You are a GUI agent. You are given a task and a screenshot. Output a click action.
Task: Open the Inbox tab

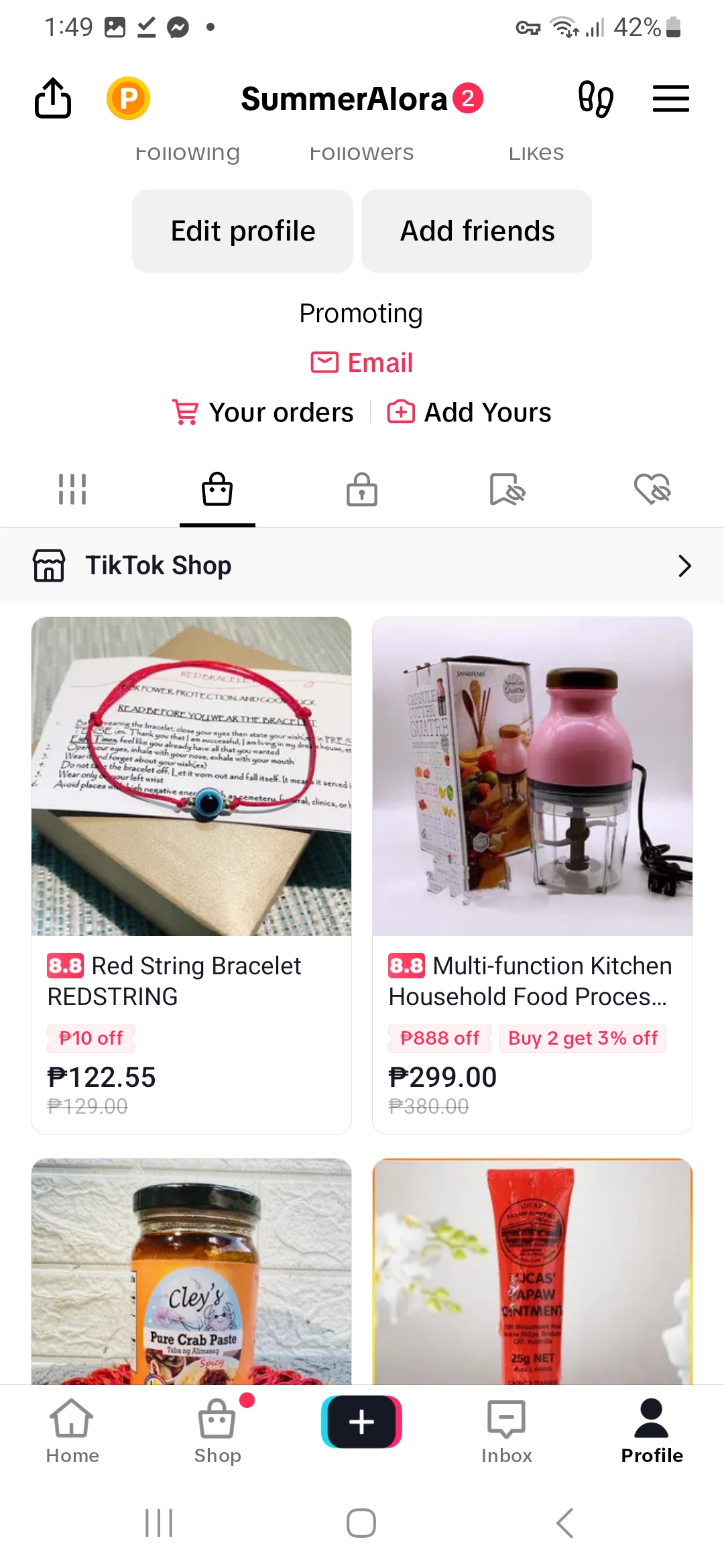point(507,1431)
